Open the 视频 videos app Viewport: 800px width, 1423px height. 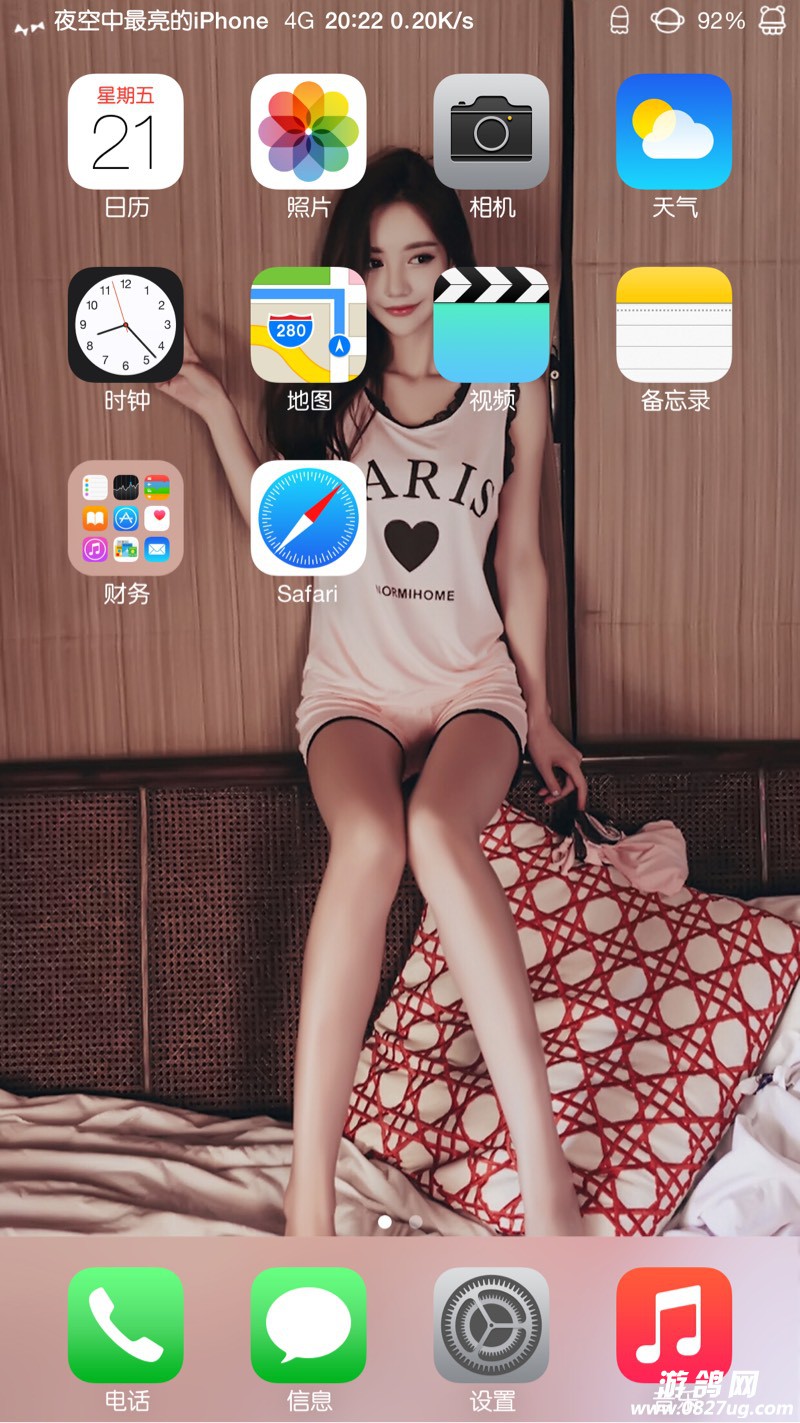point(491,325)
